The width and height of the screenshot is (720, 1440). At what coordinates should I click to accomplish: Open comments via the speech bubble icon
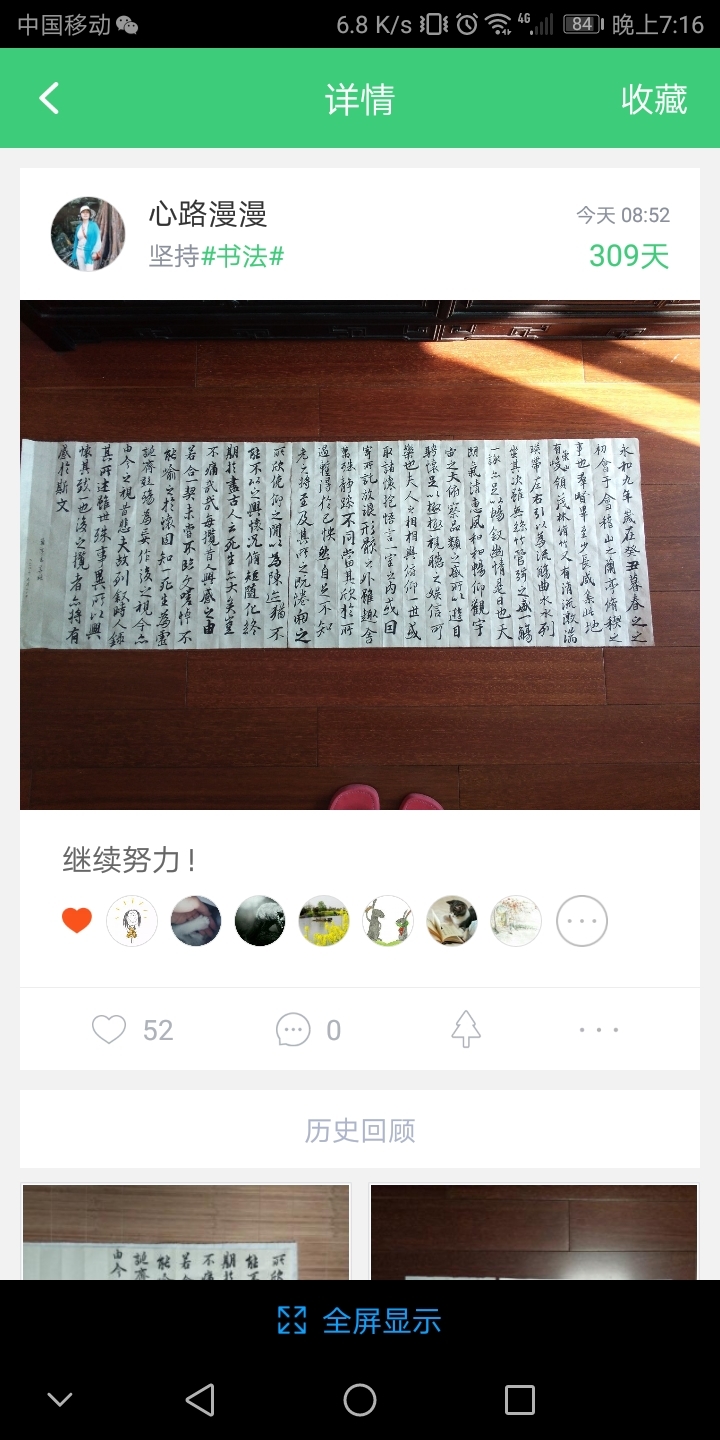[293, 1029]
